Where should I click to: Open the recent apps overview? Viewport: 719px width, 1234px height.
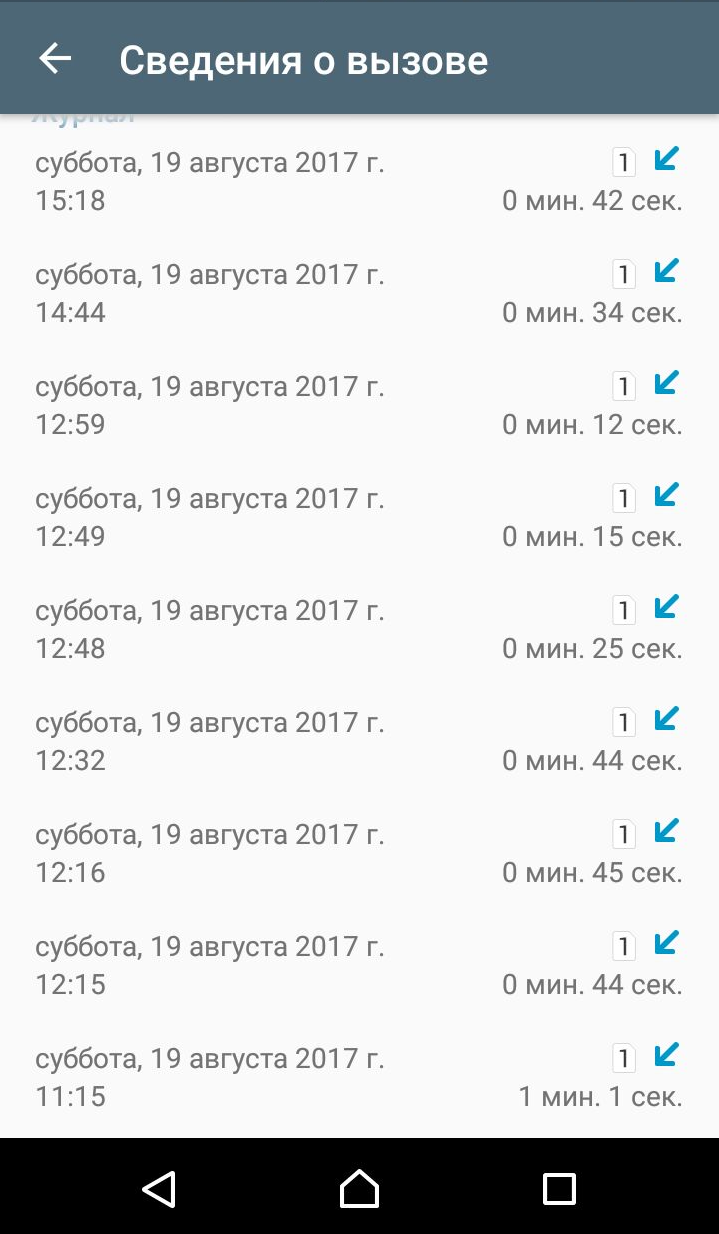[x=559, y=1187]
